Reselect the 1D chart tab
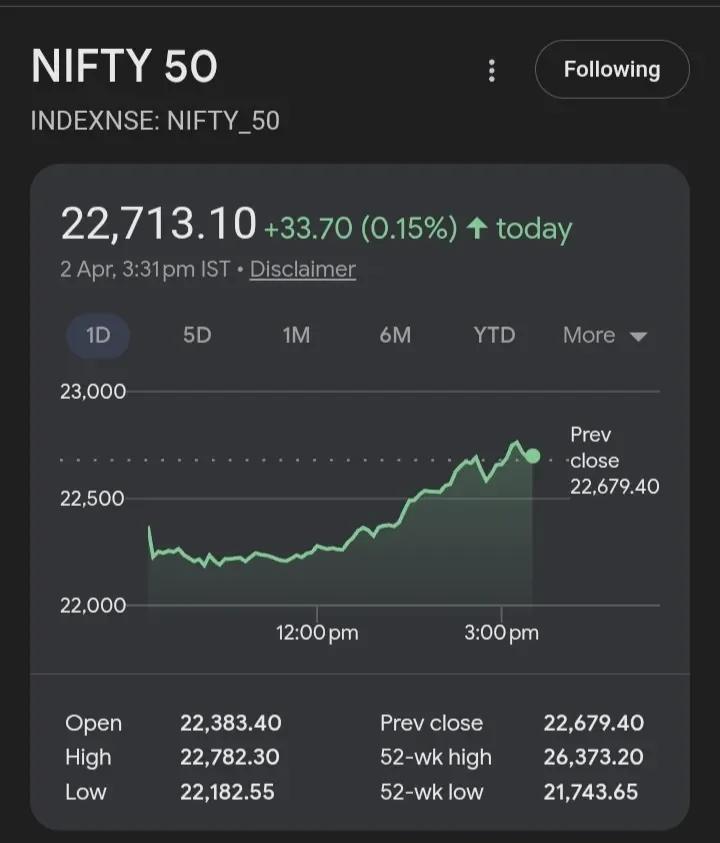Viewport: 720px width, 843px height. [97, 336]
